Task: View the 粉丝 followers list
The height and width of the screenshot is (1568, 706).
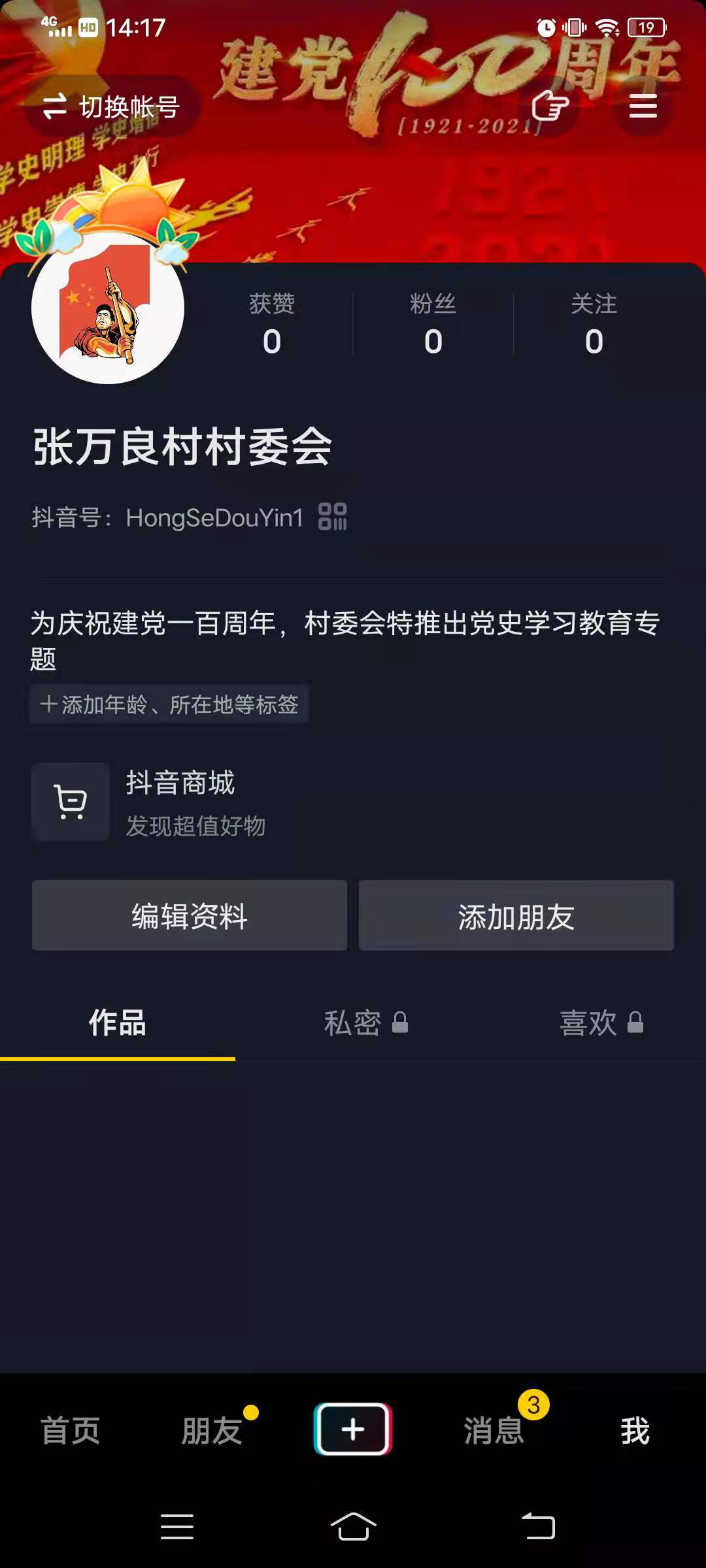Action: (x=433, y=325)
